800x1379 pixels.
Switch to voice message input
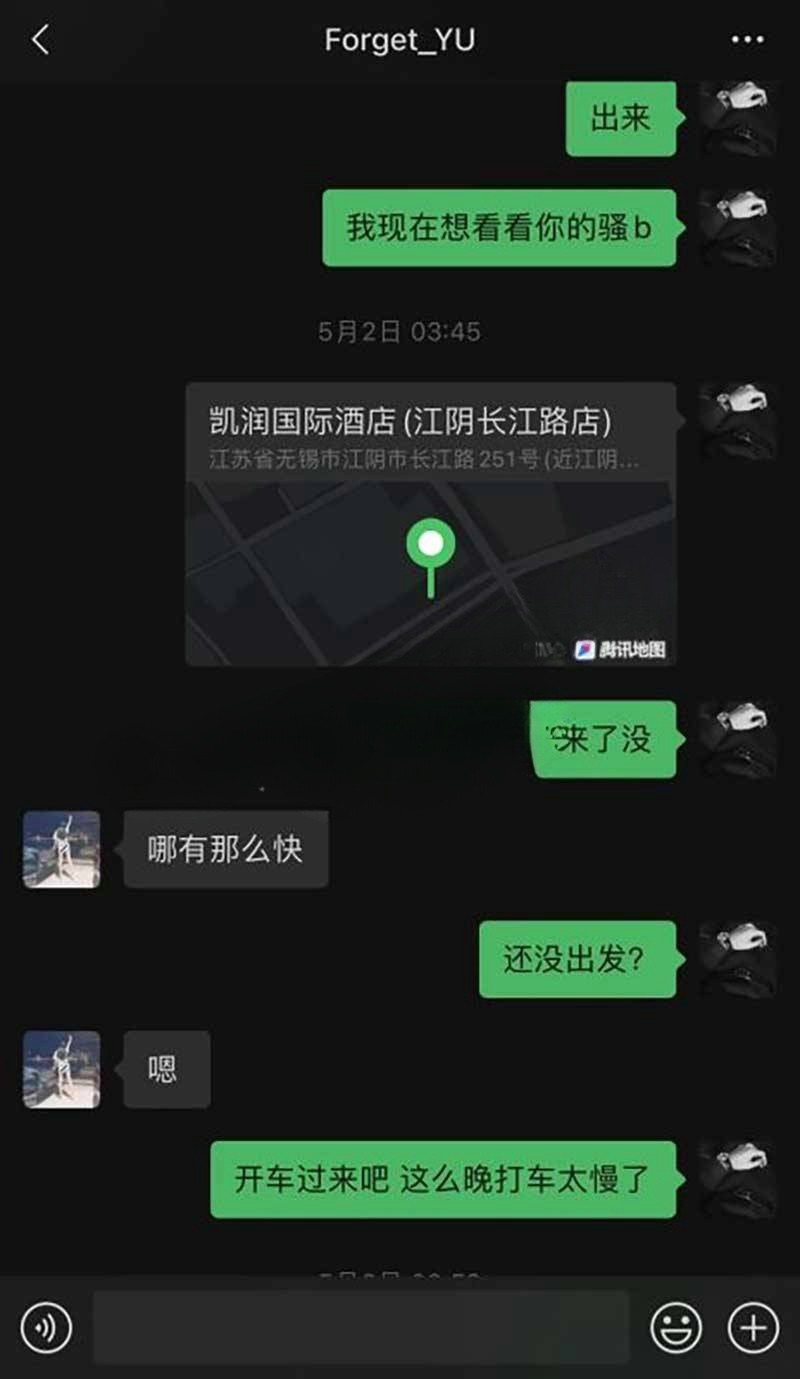pyautogui.click(x=46, y=1327)
